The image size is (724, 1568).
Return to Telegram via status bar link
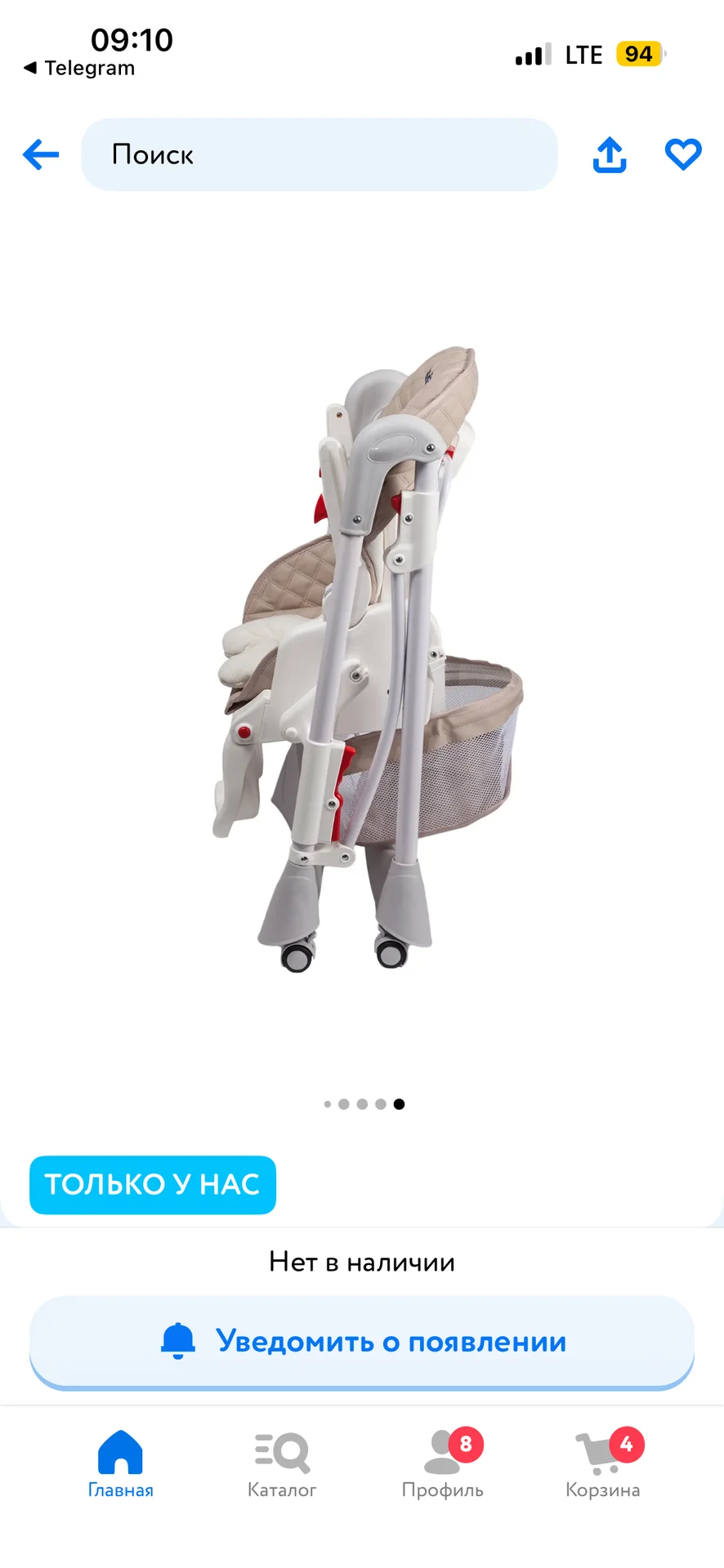click(x=79, y=68)
